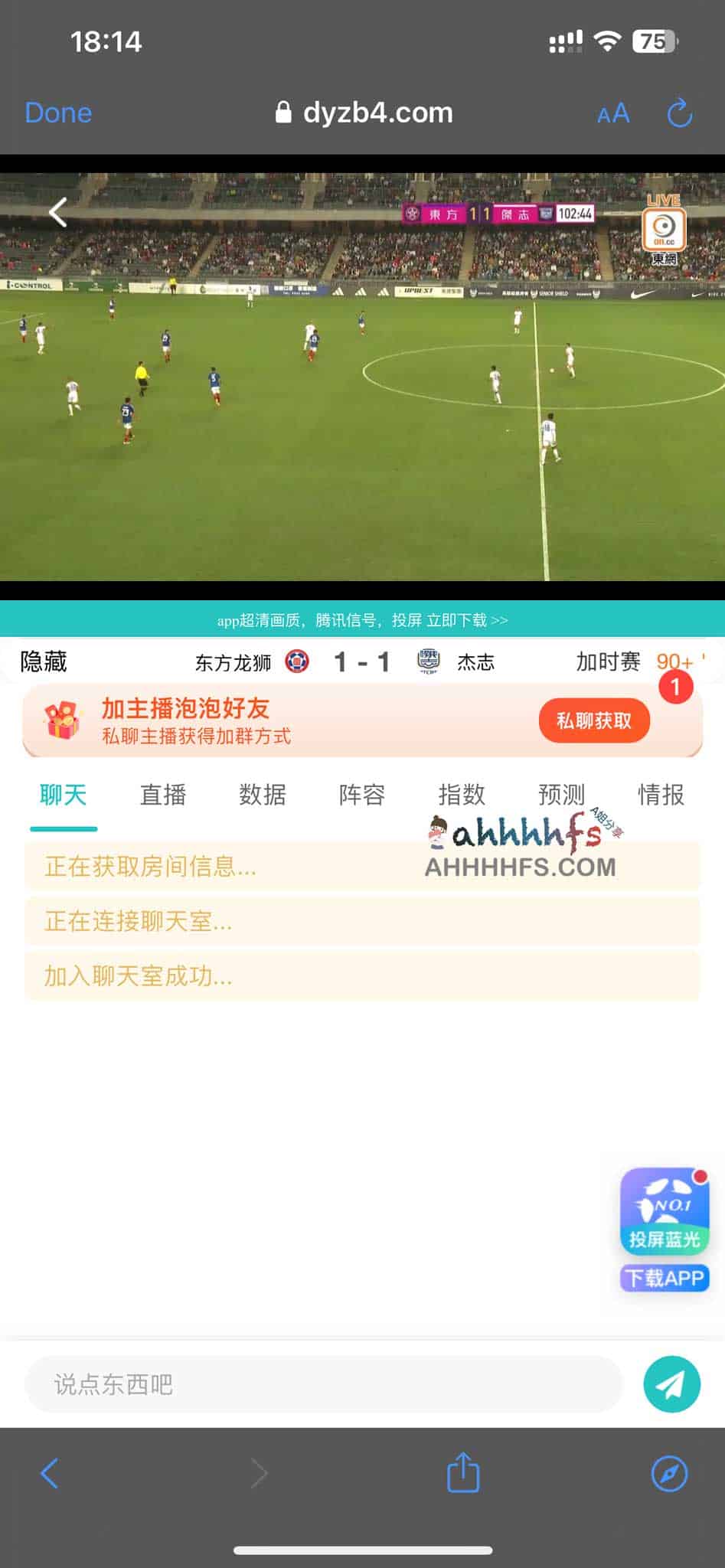The height and width of the screenshot is (1568, 725).
Task: Open the 阵容 lineup tab
Action: point(361,795)
